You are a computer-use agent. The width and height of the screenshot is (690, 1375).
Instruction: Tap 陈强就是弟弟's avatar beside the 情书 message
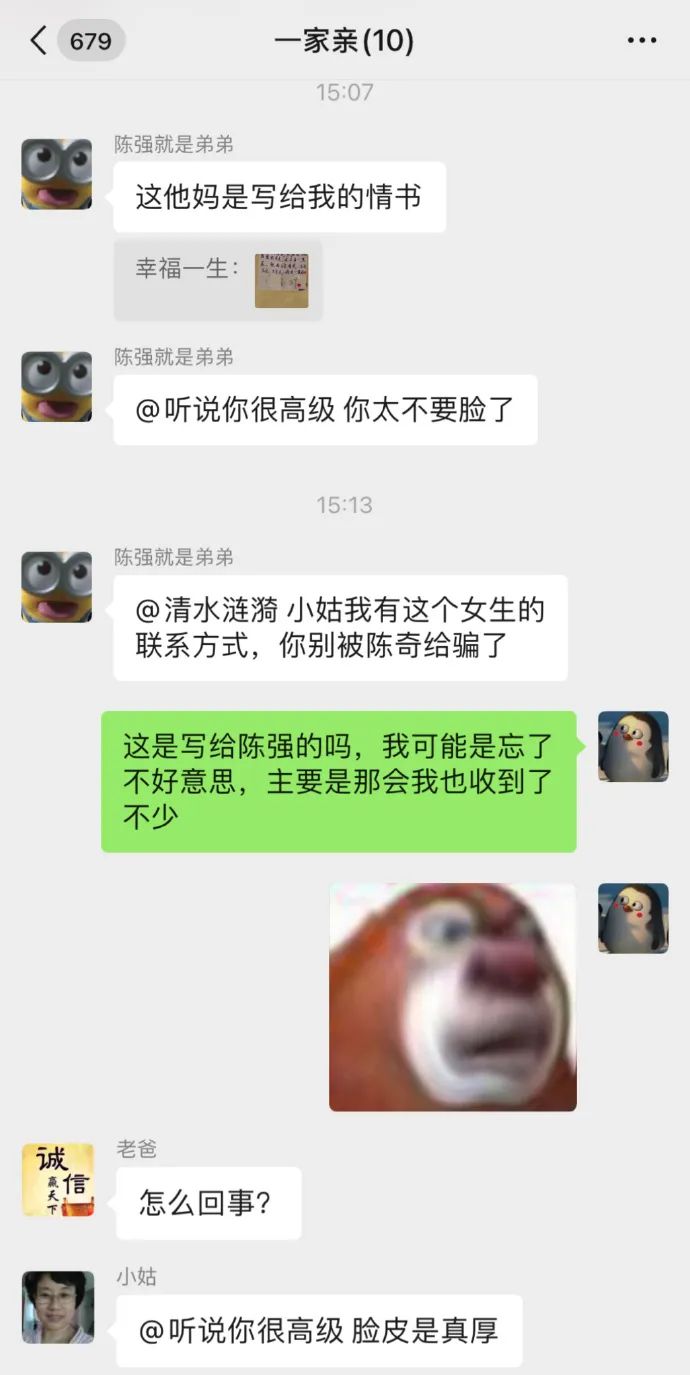[x=57, y=174]
